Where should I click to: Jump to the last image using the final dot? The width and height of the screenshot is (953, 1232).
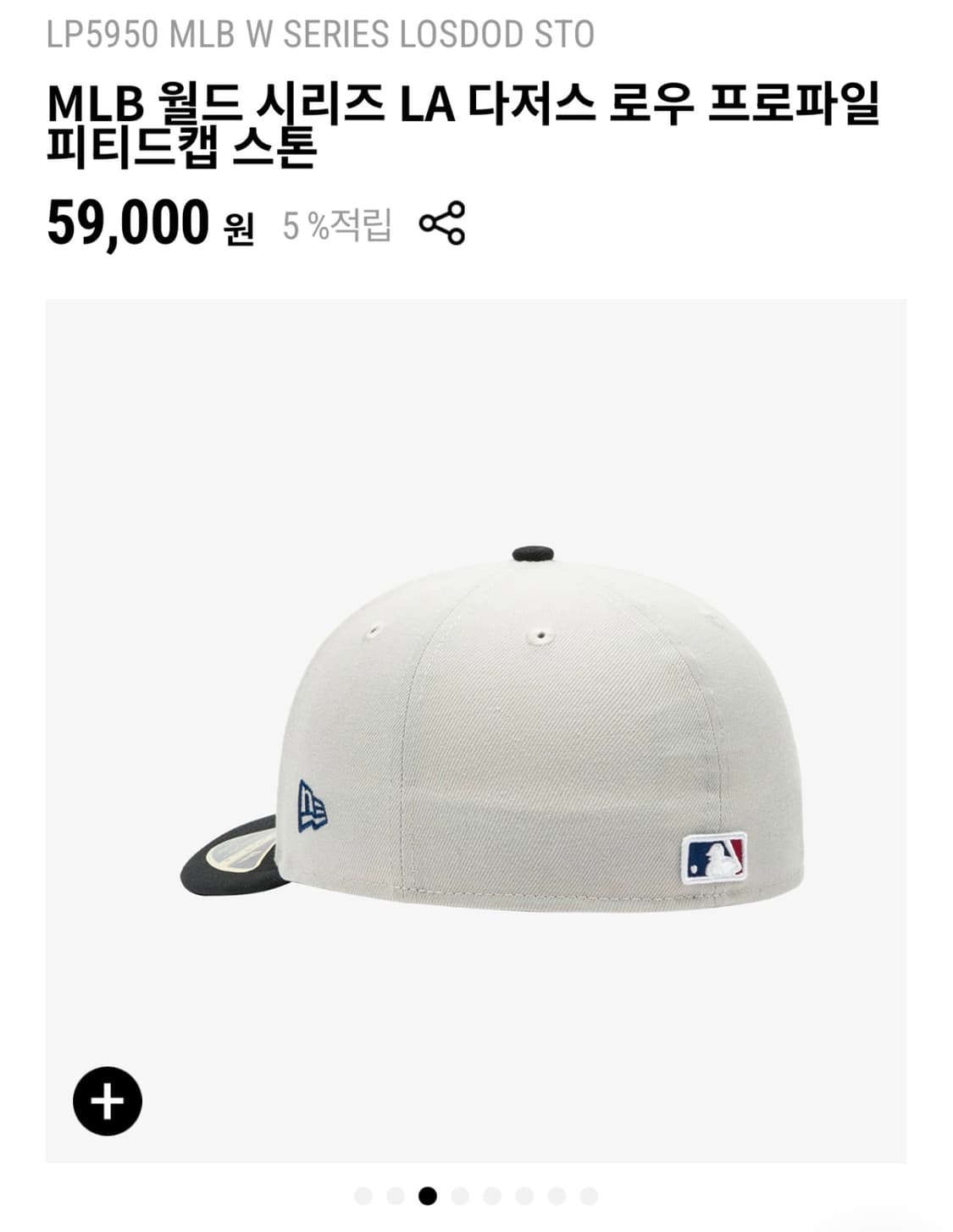pos(588,1196)
